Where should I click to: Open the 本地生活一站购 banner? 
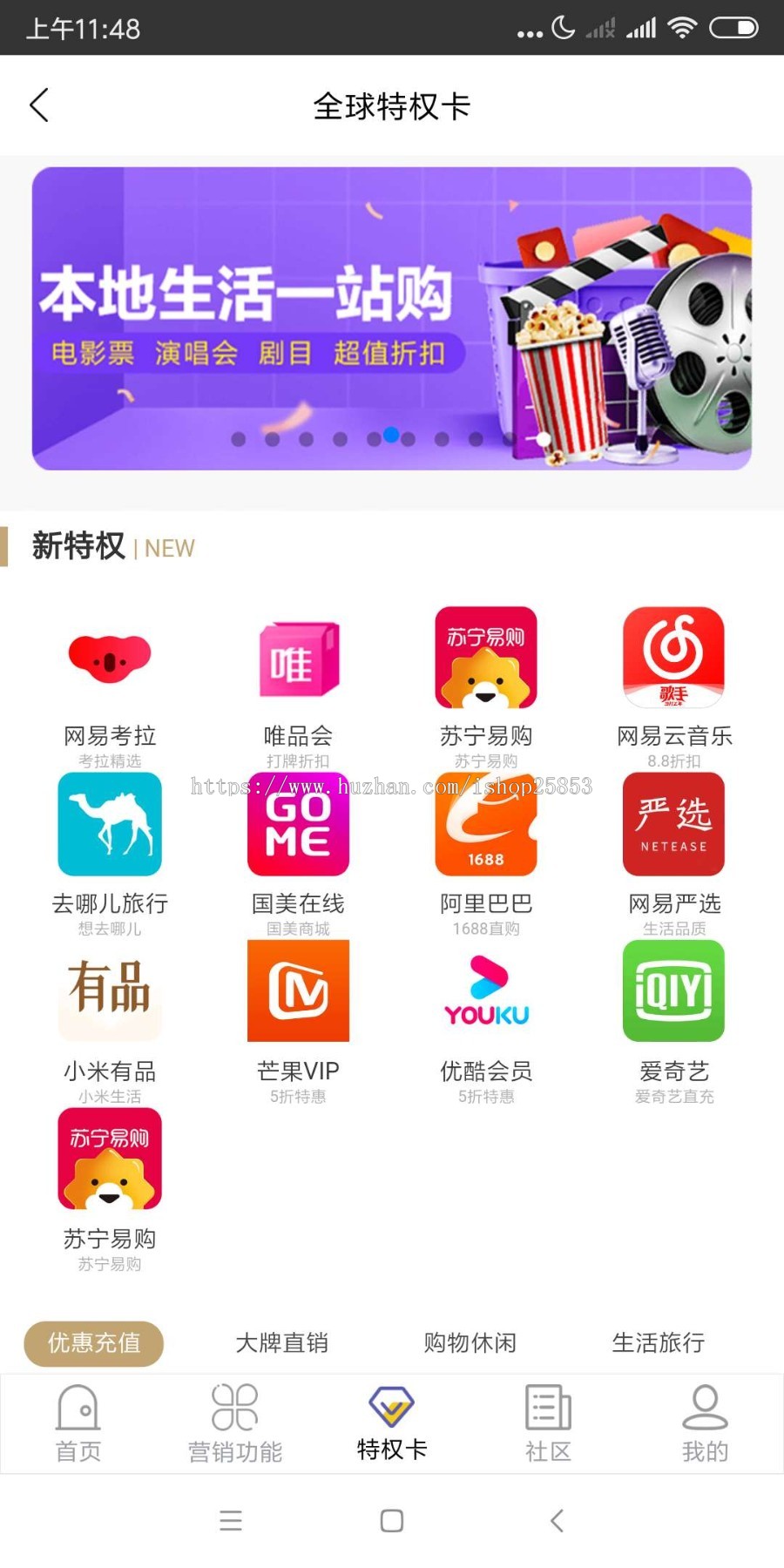point(392,318)
